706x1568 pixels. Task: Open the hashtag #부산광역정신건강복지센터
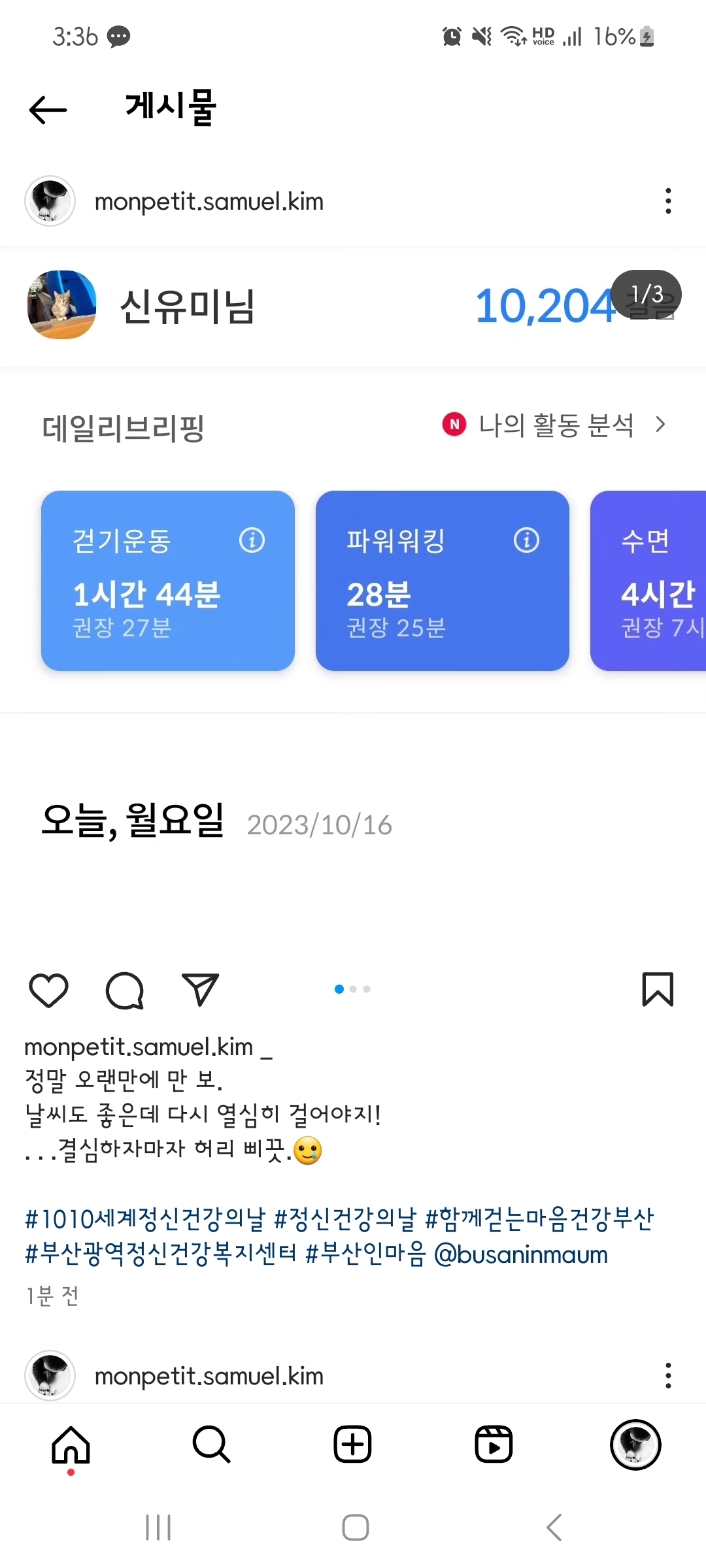[161, 1254]
